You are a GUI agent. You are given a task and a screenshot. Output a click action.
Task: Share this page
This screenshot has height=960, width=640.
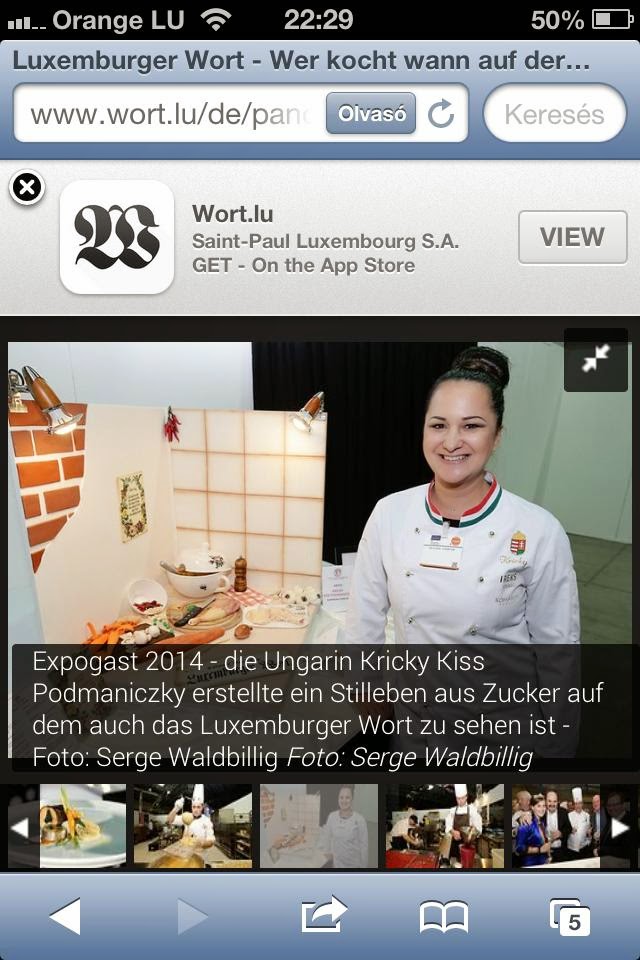pos(323,915)
